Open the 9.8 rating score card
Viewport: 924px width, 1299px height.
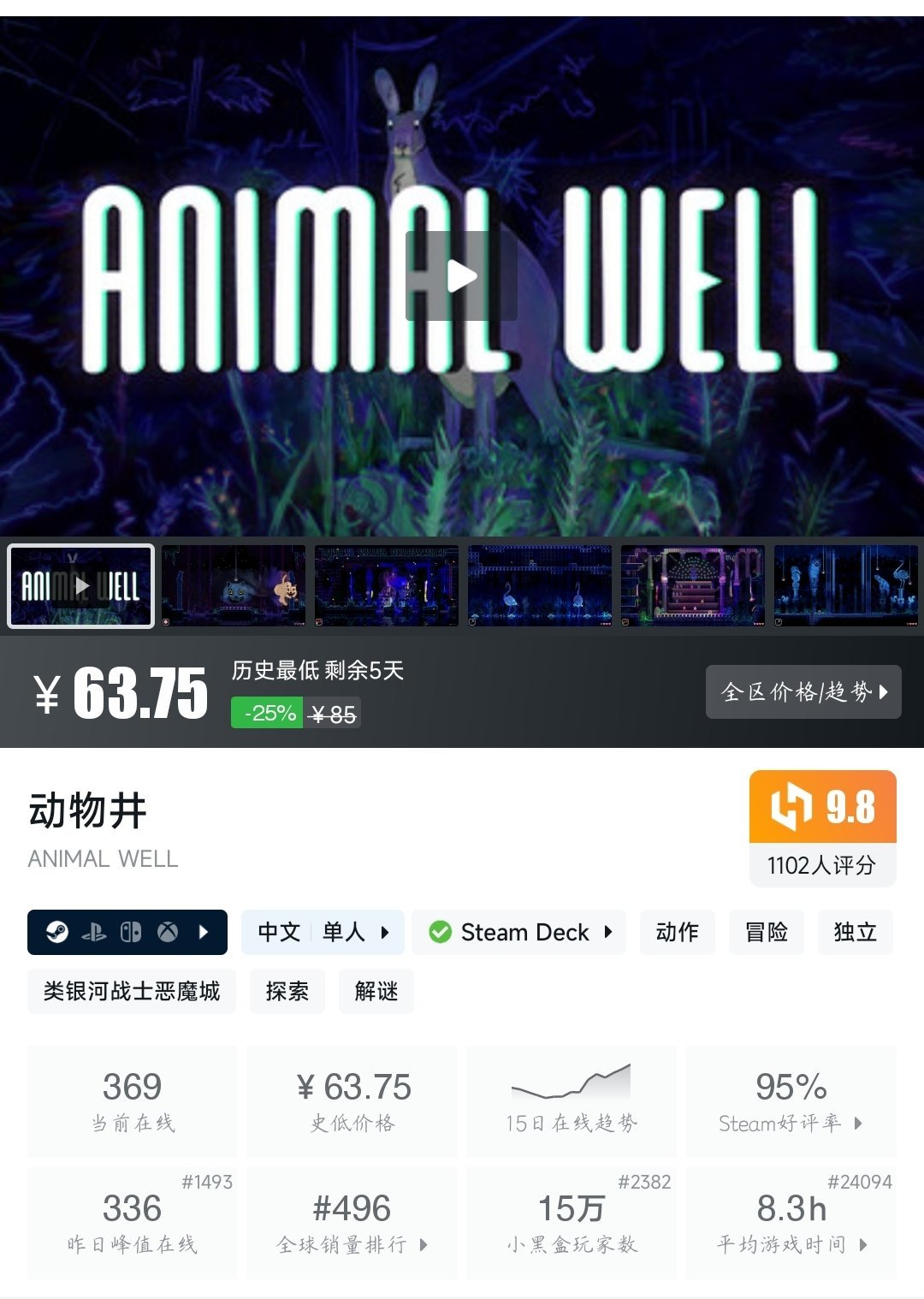pos(822,827)
